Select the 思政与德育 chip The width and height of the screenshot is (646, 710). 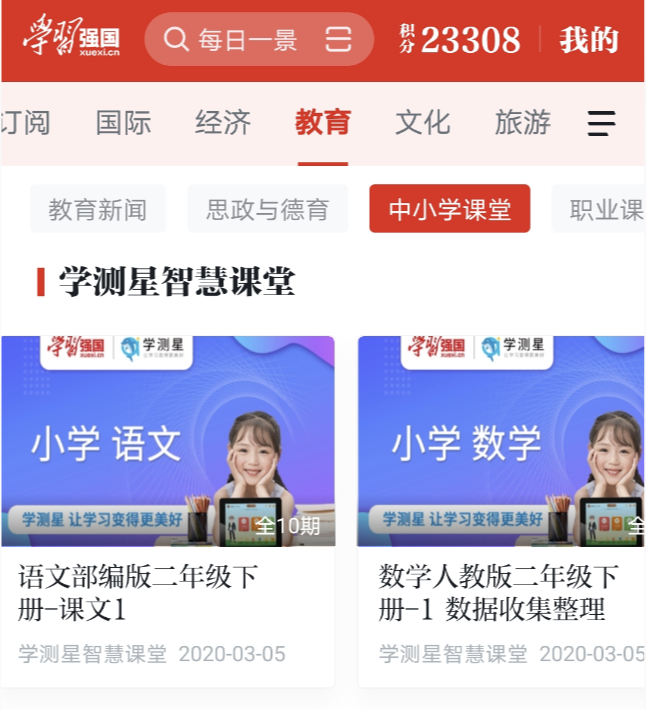[267, 209]
